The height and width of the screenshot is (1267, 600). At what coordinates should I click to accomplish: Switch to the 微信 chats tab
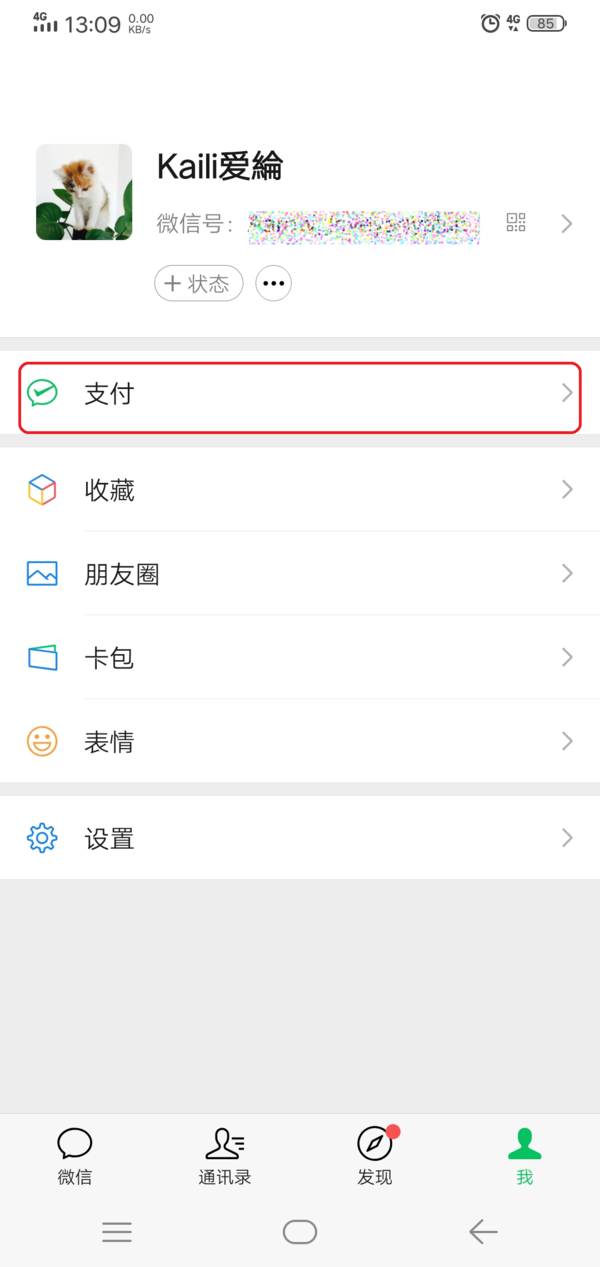coord(75,1155)
